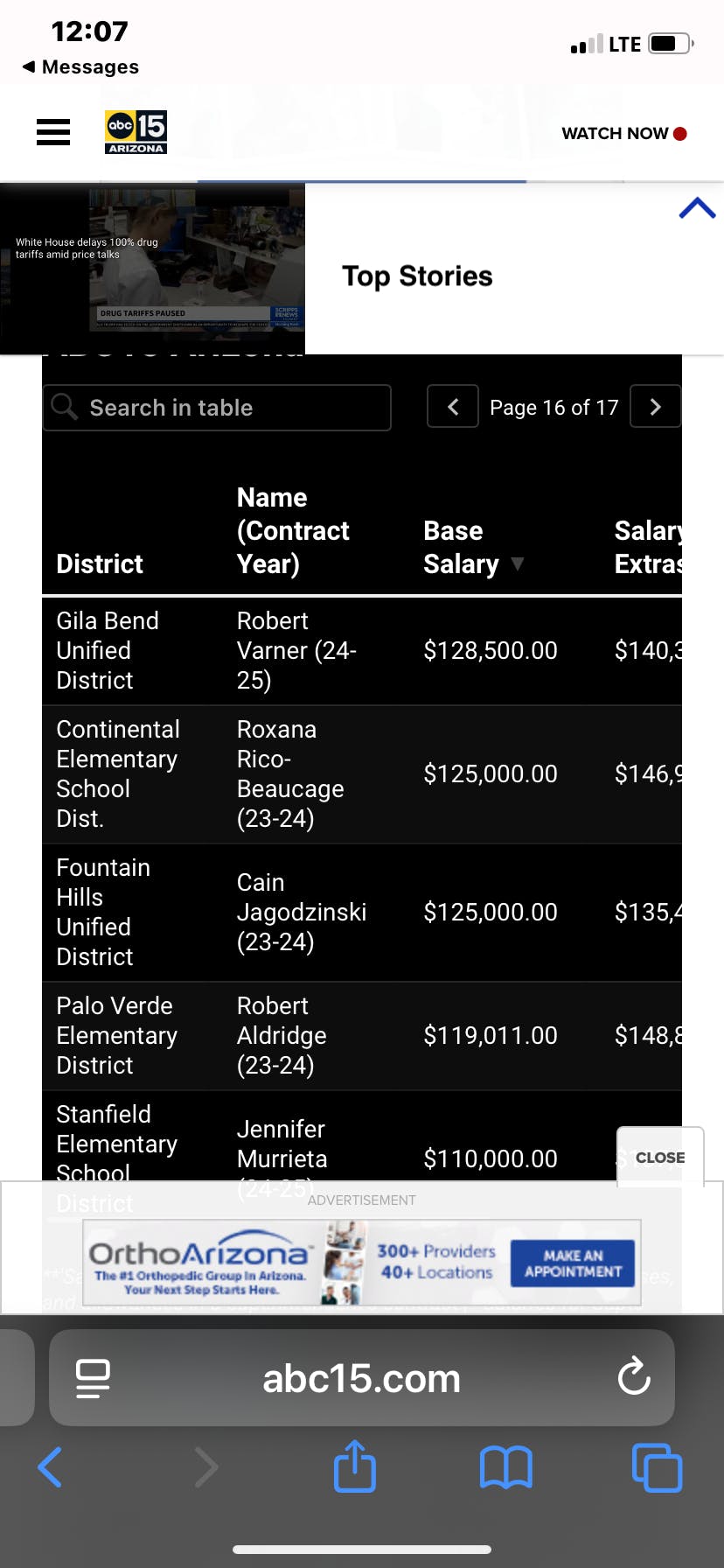This screenshot has width=724, height=1568.
Task: Share this page from Safari
Action: click(x=355, y=1467)
